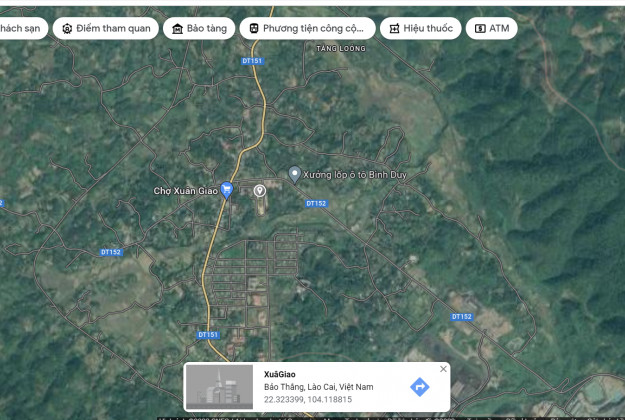Open Chợ Xuân Giao map marker
625x420 pixels.
(227, 189)
